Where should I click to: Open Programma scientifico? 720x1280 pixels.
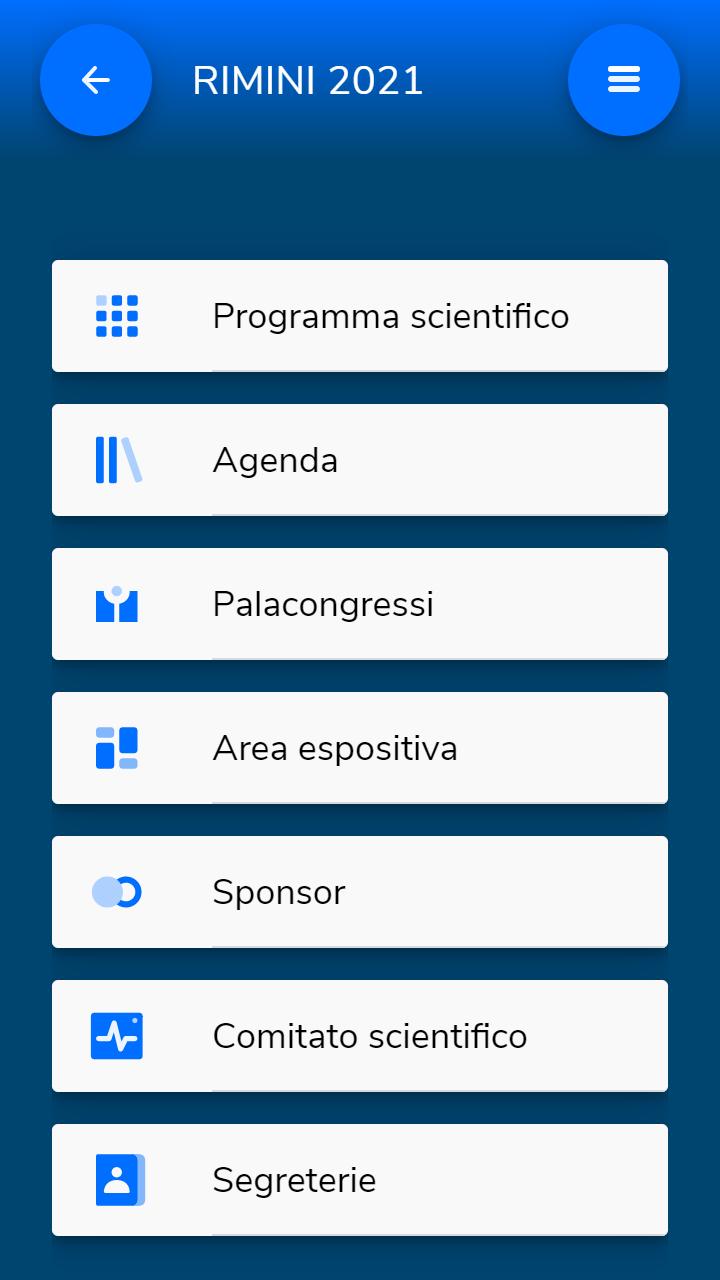(x=360, y=316)
